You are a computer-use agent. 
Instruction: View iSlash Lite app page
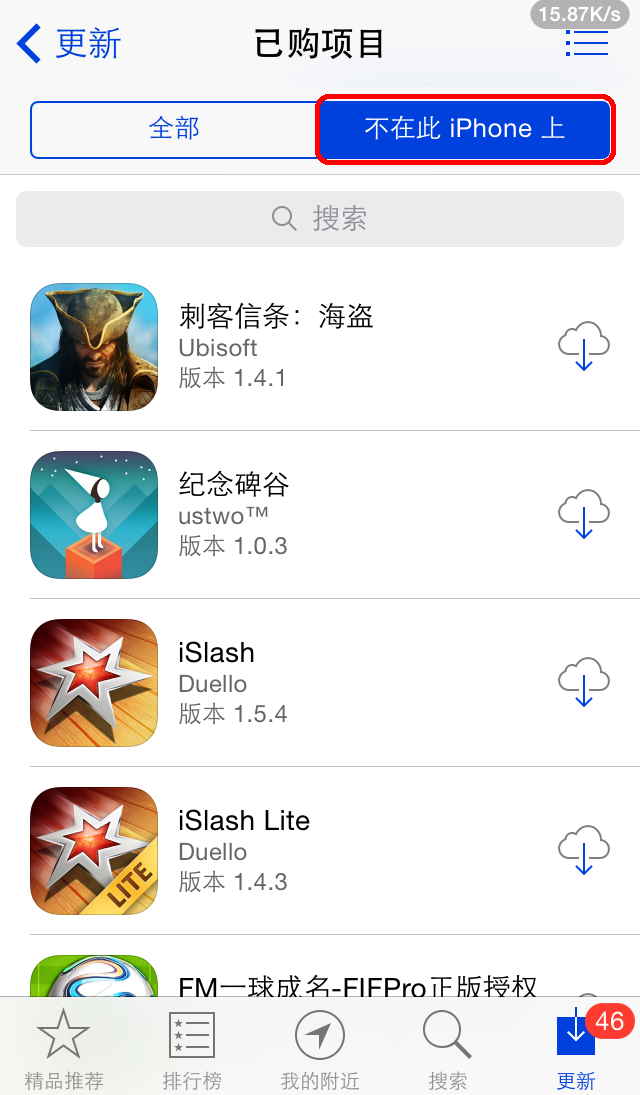coord(244,851)
